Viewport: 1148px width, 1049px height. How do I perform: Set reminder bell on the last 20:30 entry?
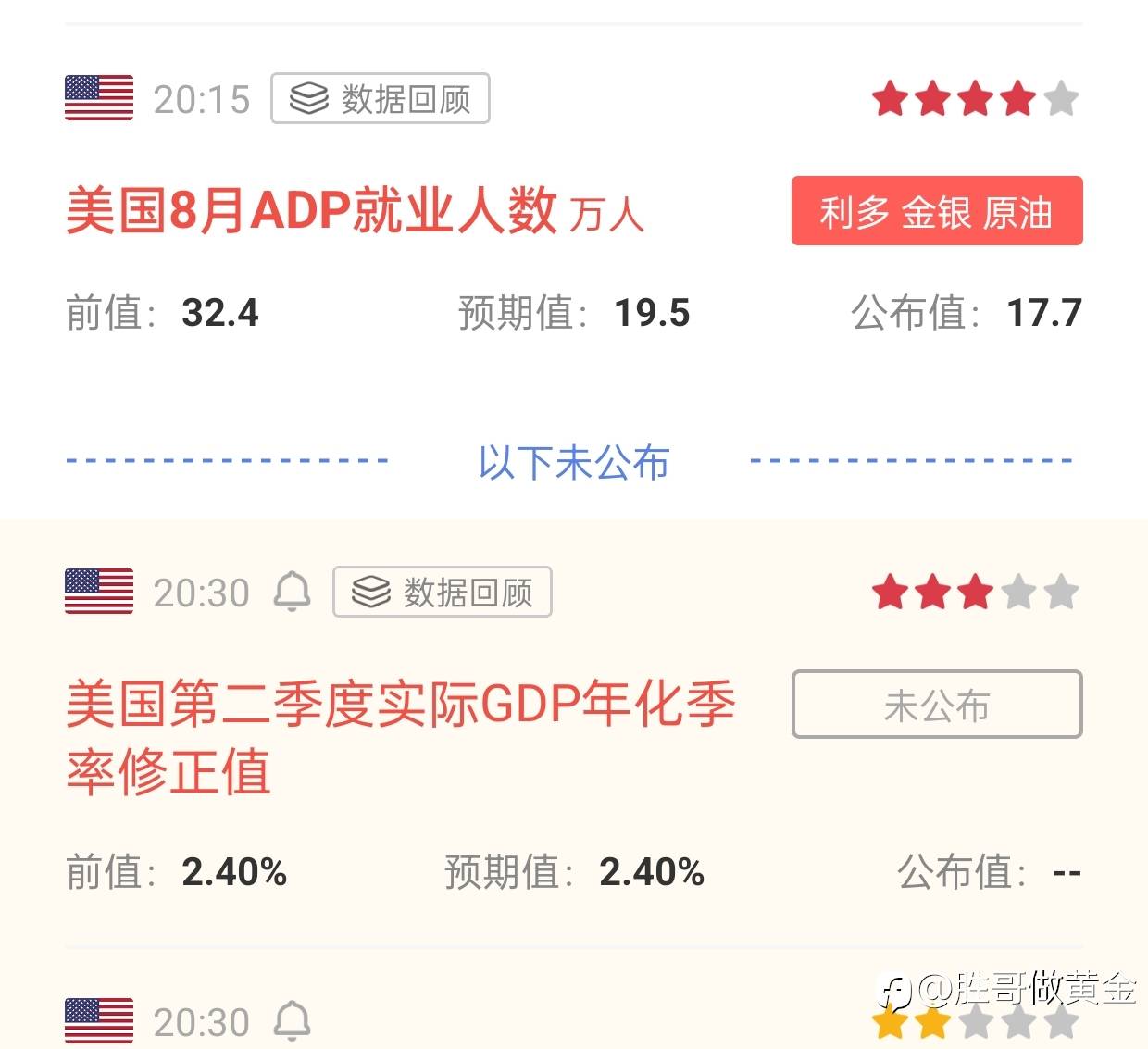point(293,1021)
